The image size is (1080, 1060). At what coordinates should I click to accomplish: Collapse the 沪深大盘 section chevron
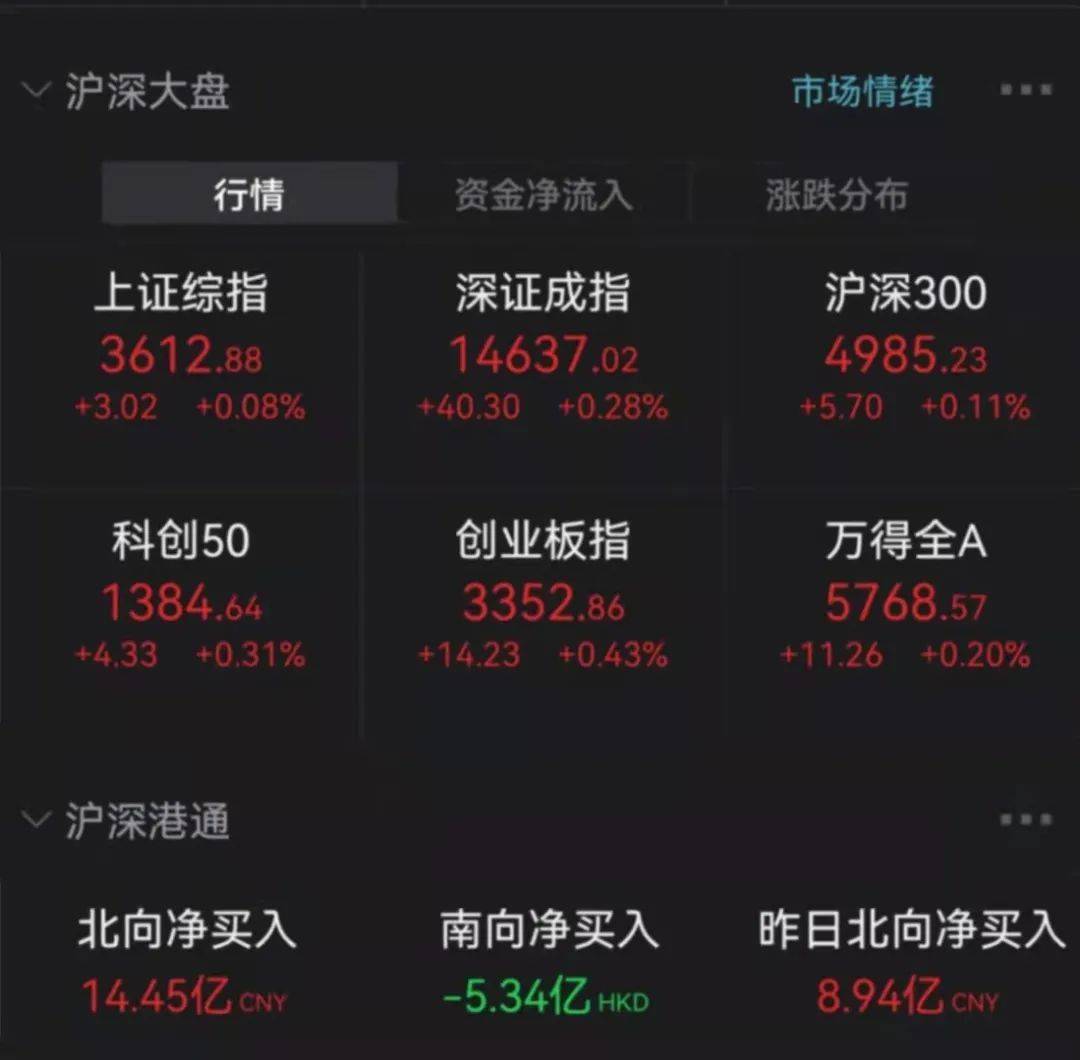(x=36, y=91)
